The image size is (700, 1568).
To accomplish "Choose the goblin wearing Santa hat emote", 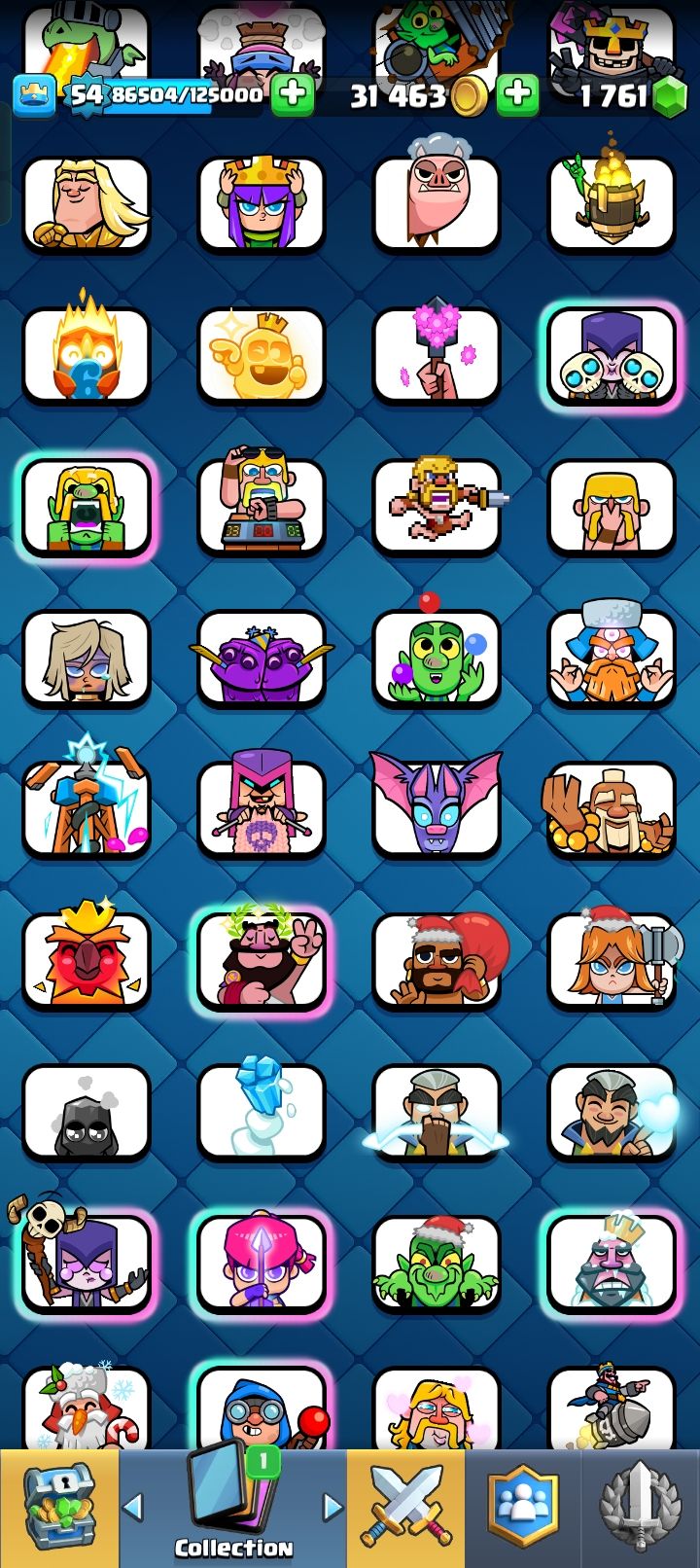I will [437, 1262].
